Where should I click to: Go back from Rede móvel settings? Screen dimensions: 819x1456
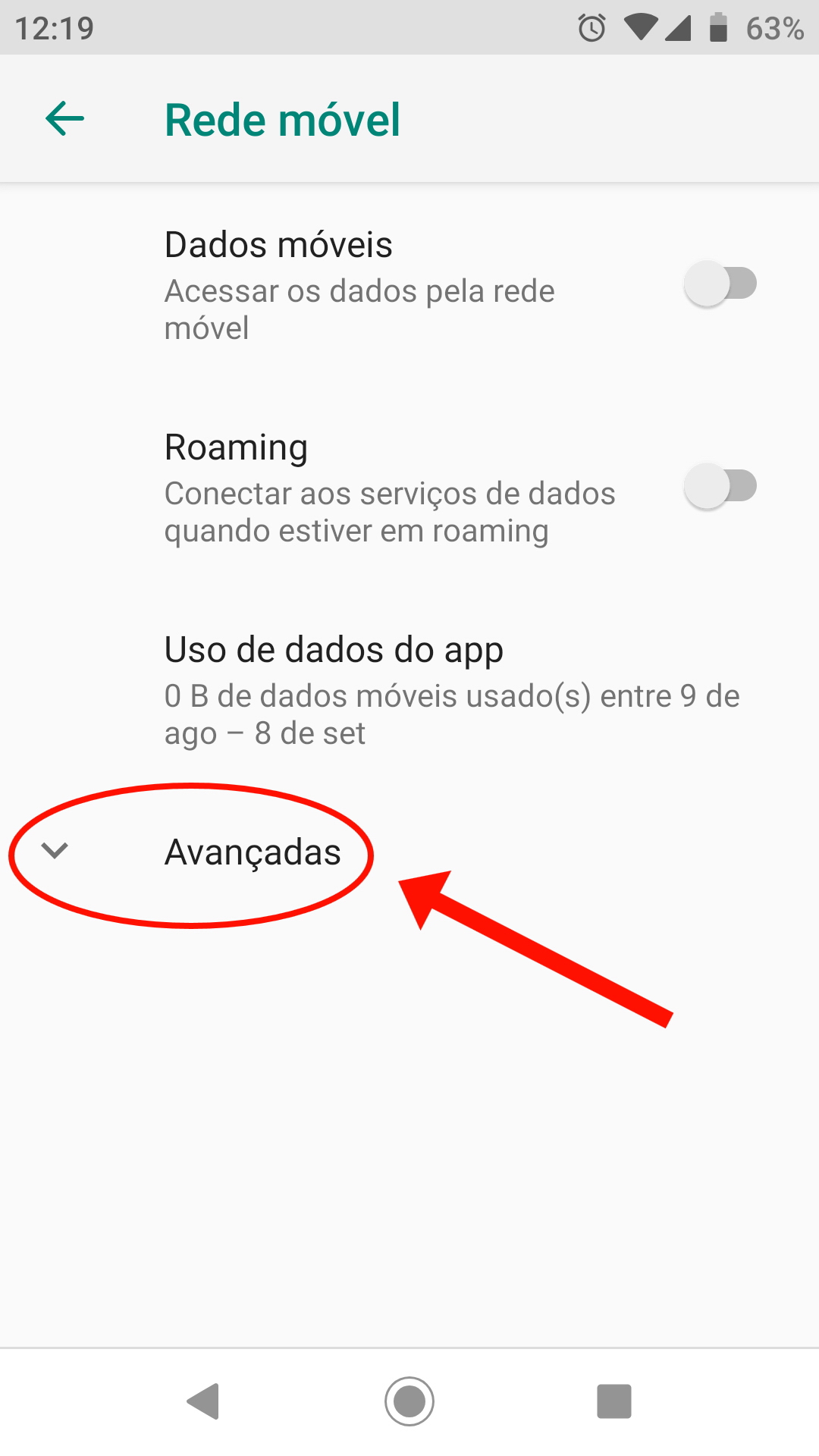tap(64, 119)
